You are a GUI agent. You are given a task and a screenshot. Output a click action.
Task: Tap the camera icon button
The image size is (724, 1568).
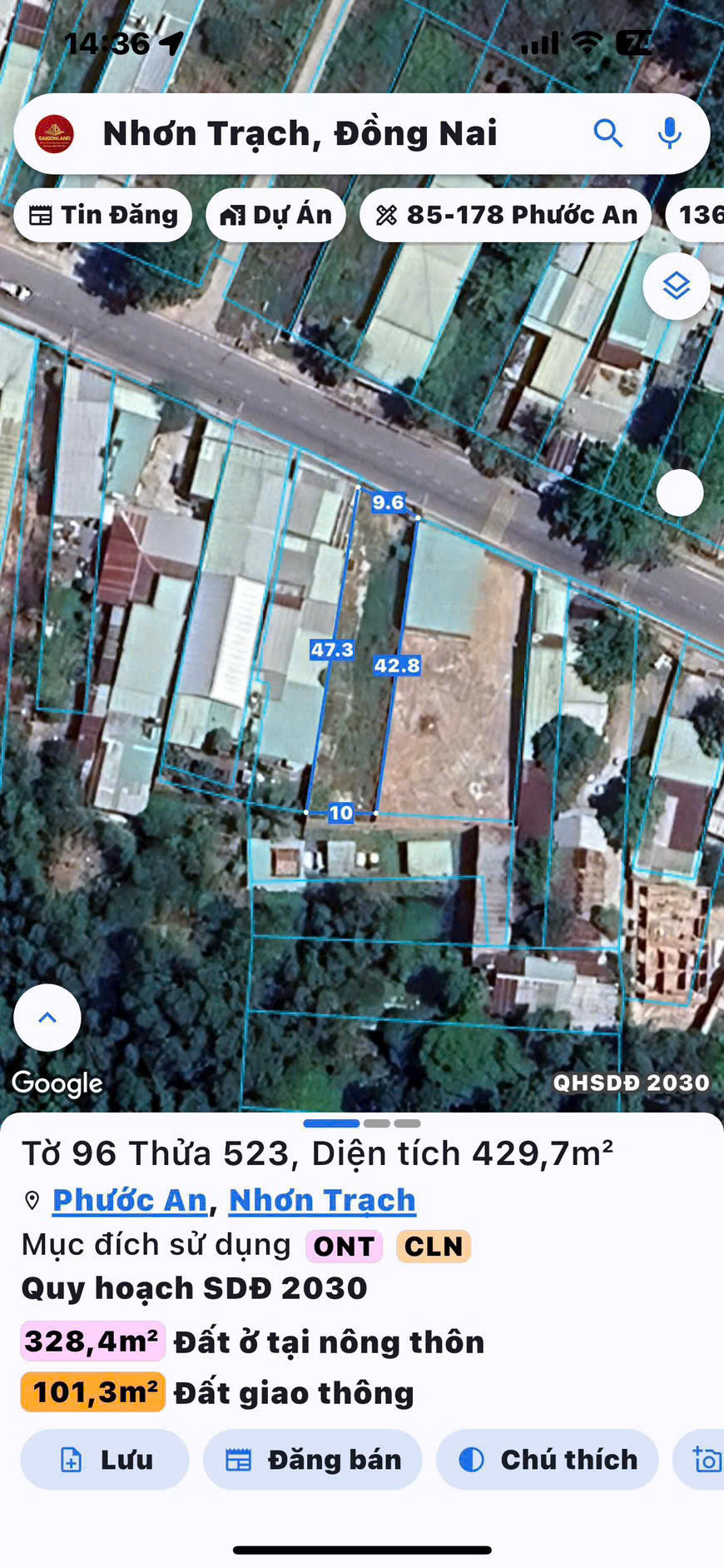(706, 1460)
